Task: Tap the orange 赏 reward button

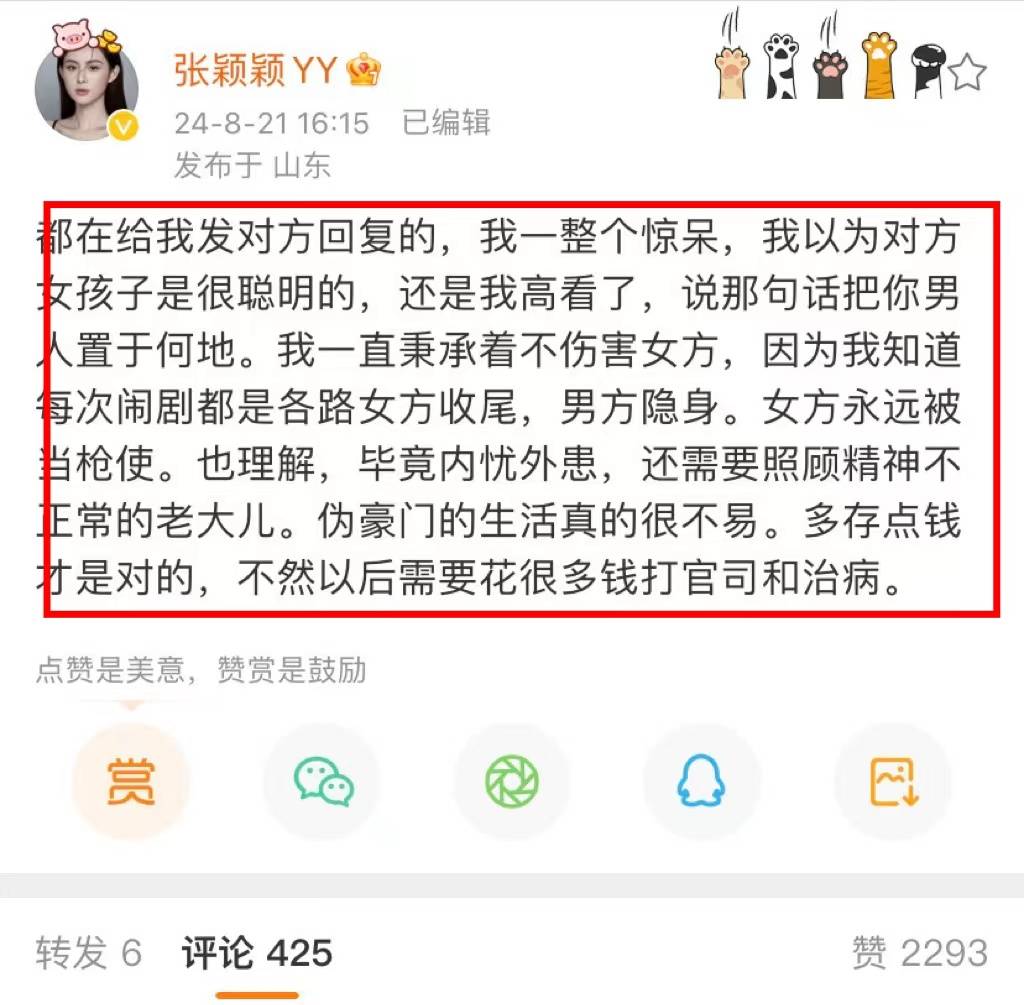Action: tap(131, 781)
